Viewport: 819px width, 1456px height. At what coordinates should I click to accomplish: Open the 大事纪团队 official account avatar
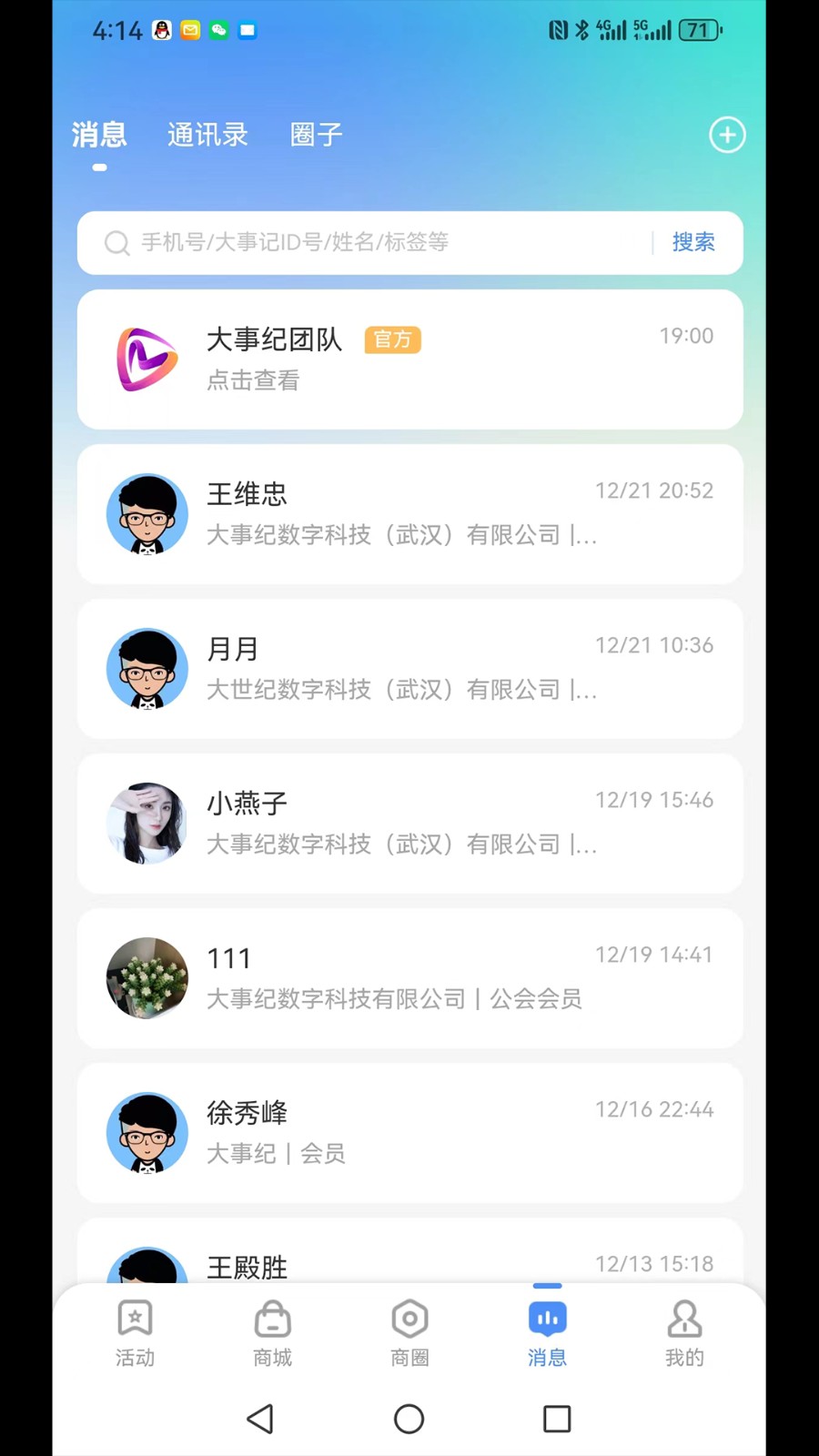tap(147, 359)
